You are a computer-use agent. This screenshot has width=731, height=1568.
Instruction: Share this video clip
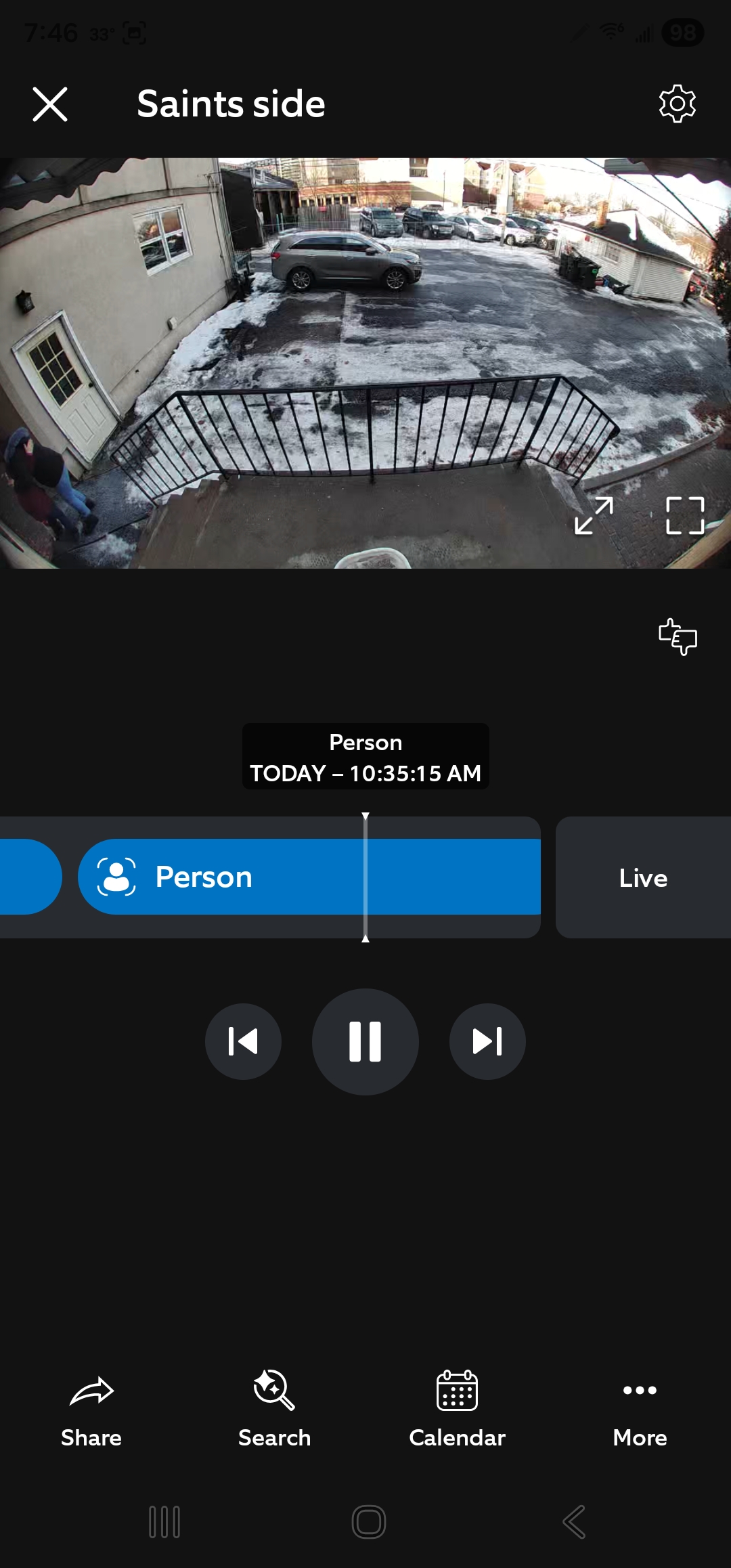[91, 1407]
